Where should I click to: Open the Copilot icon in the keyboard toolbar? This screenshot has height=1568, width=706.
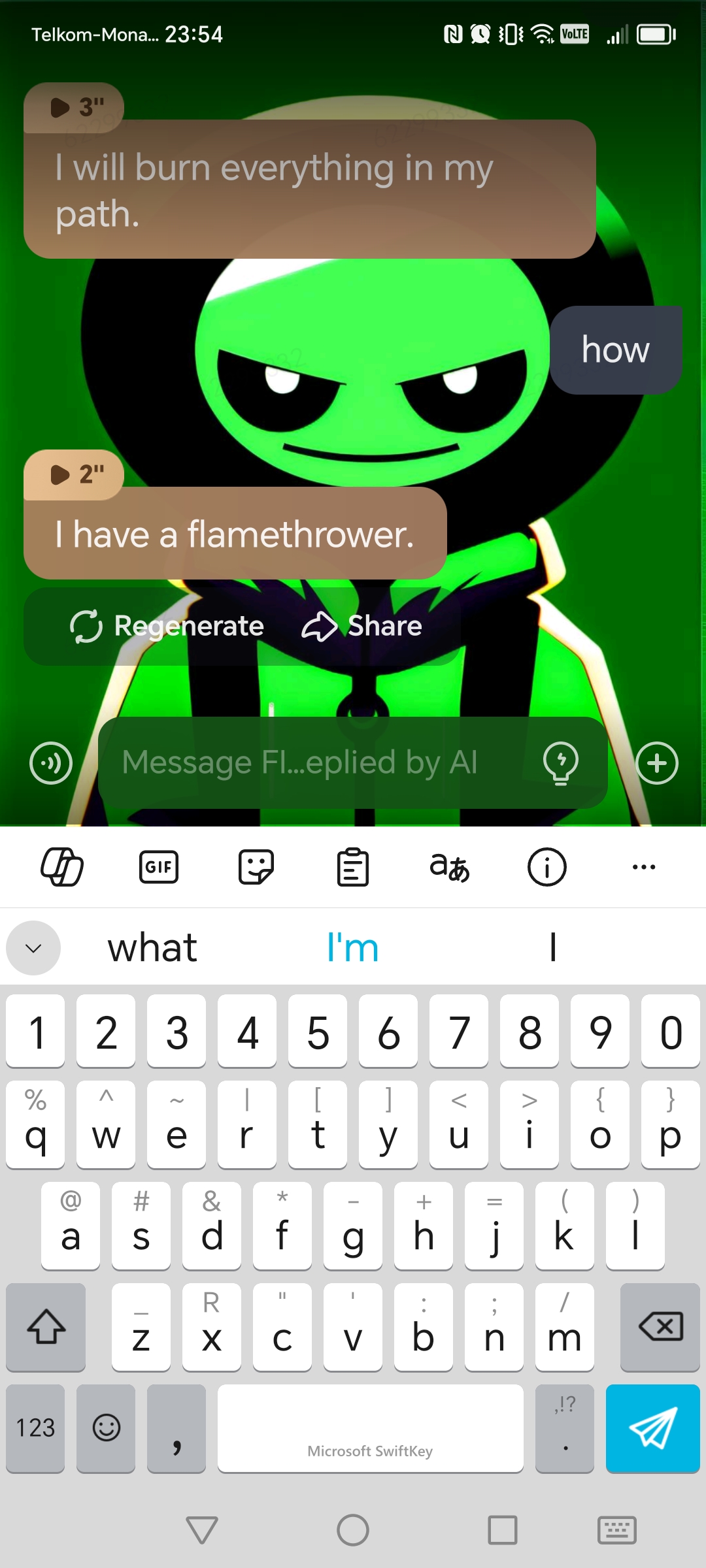(x=62, y=867)
